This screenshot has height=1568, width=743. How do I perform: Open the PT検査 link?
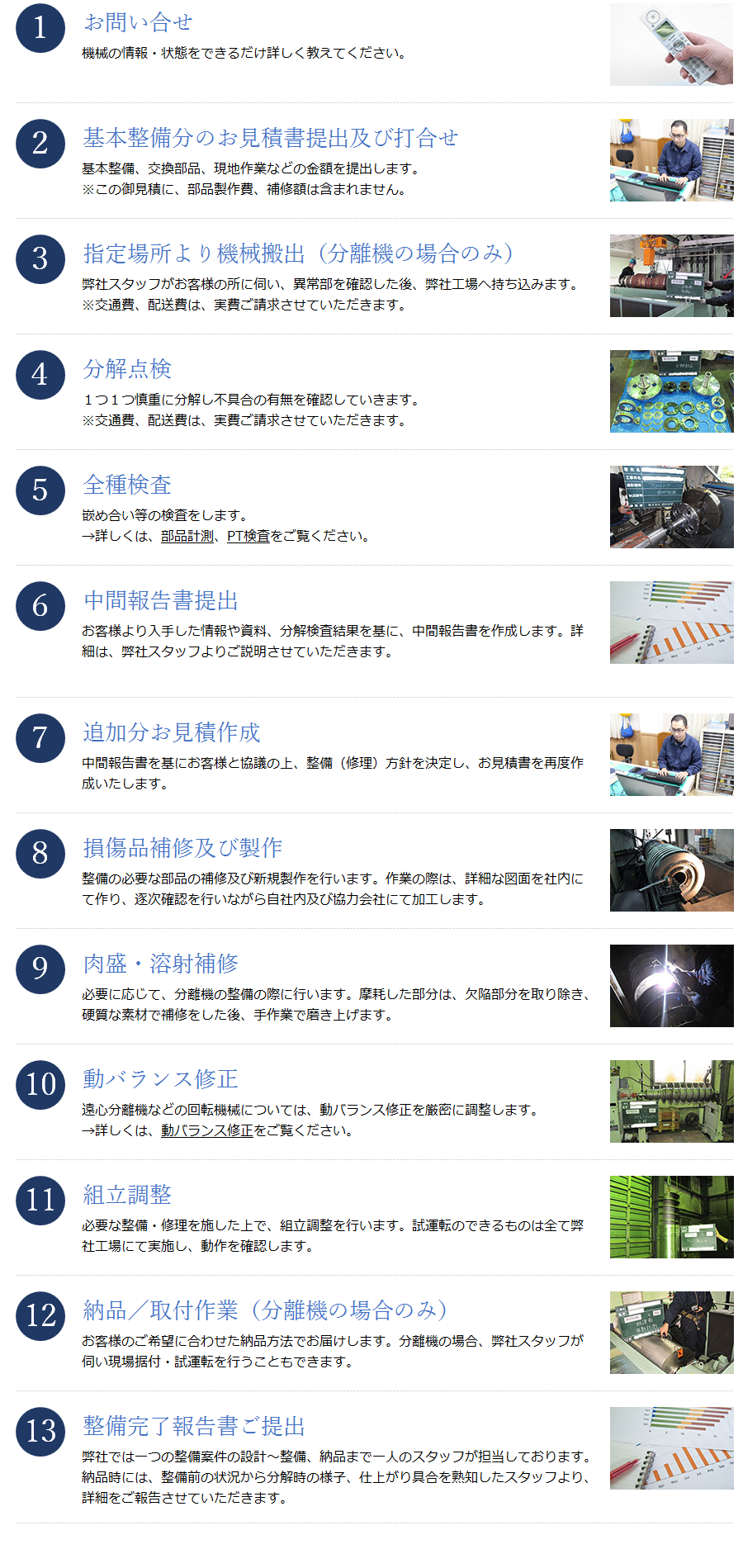tap(248, 536)
